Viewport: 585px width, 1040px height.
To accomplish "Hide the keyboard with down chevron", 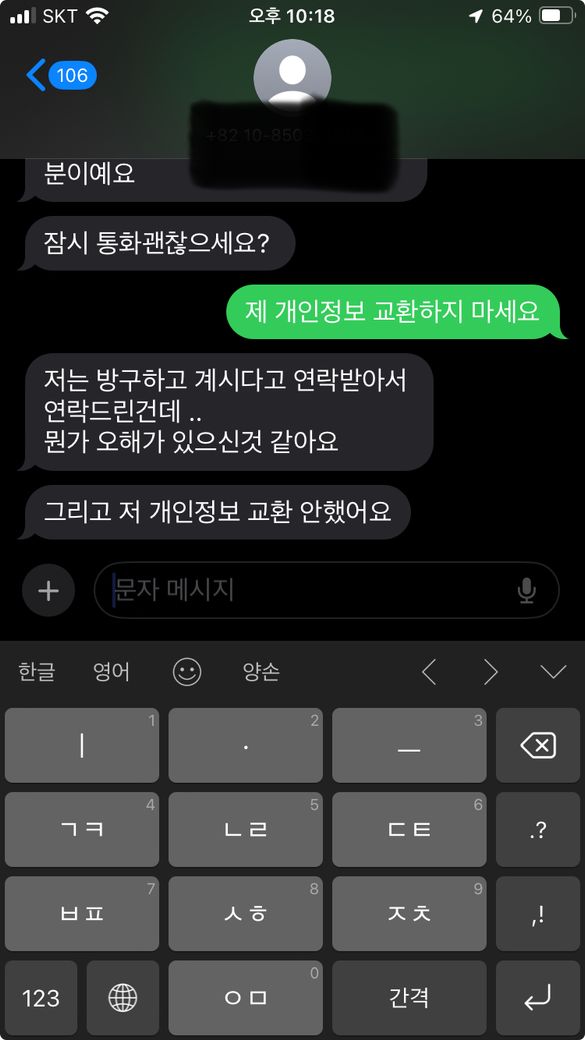I will tap(553, 673).
